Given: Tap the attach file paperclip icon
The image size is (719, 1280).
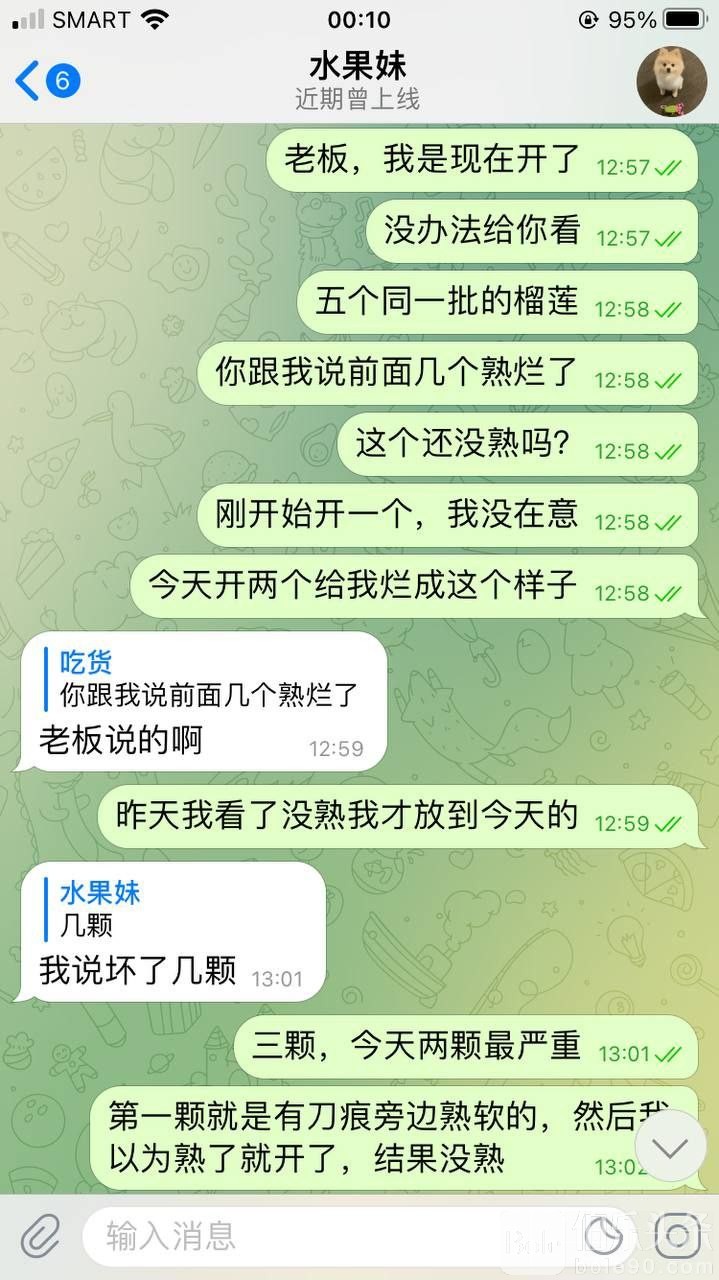Looking at the screenshot, I should click(41, 1237).
